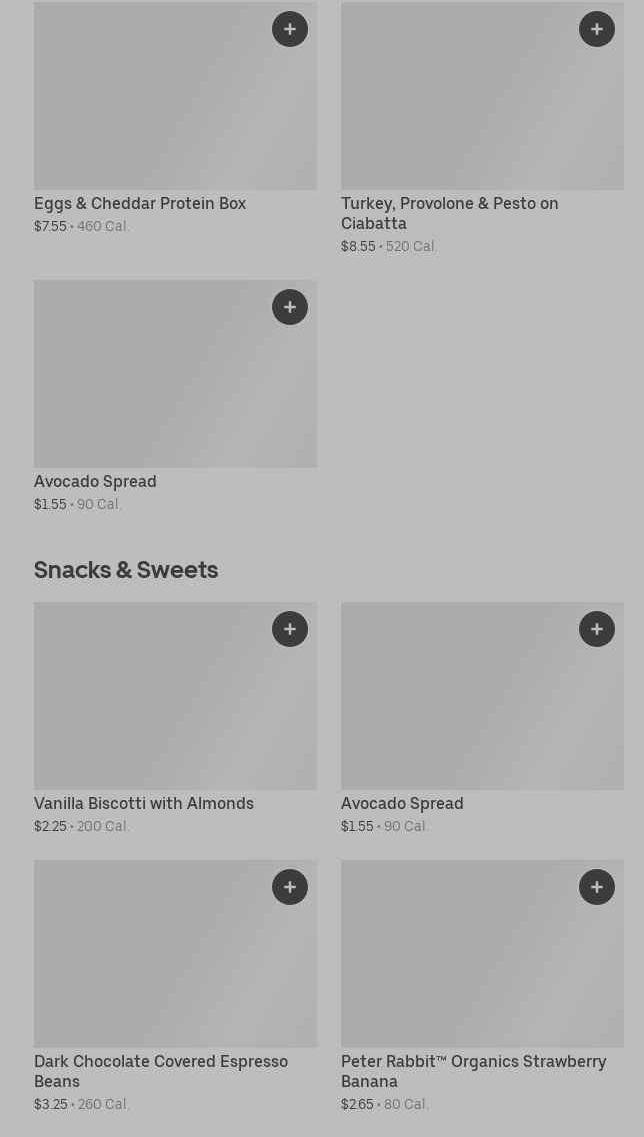Viewport: 644px width, 1137px height.
Task: Open Eggs & Cheddar Protein Box item
Action: coord(140,204)
